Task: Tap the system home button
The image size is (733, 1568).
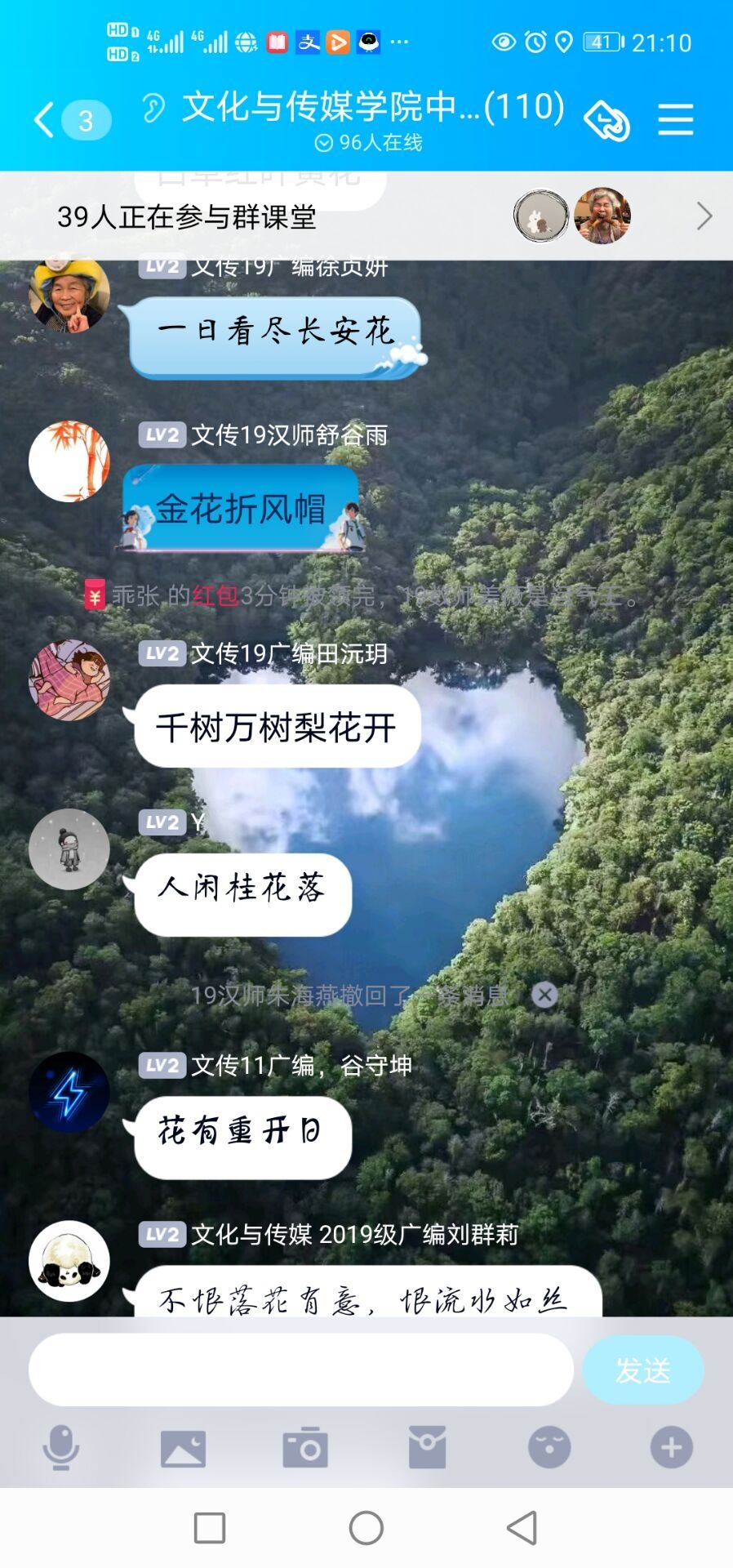Action: [366, 1528]
